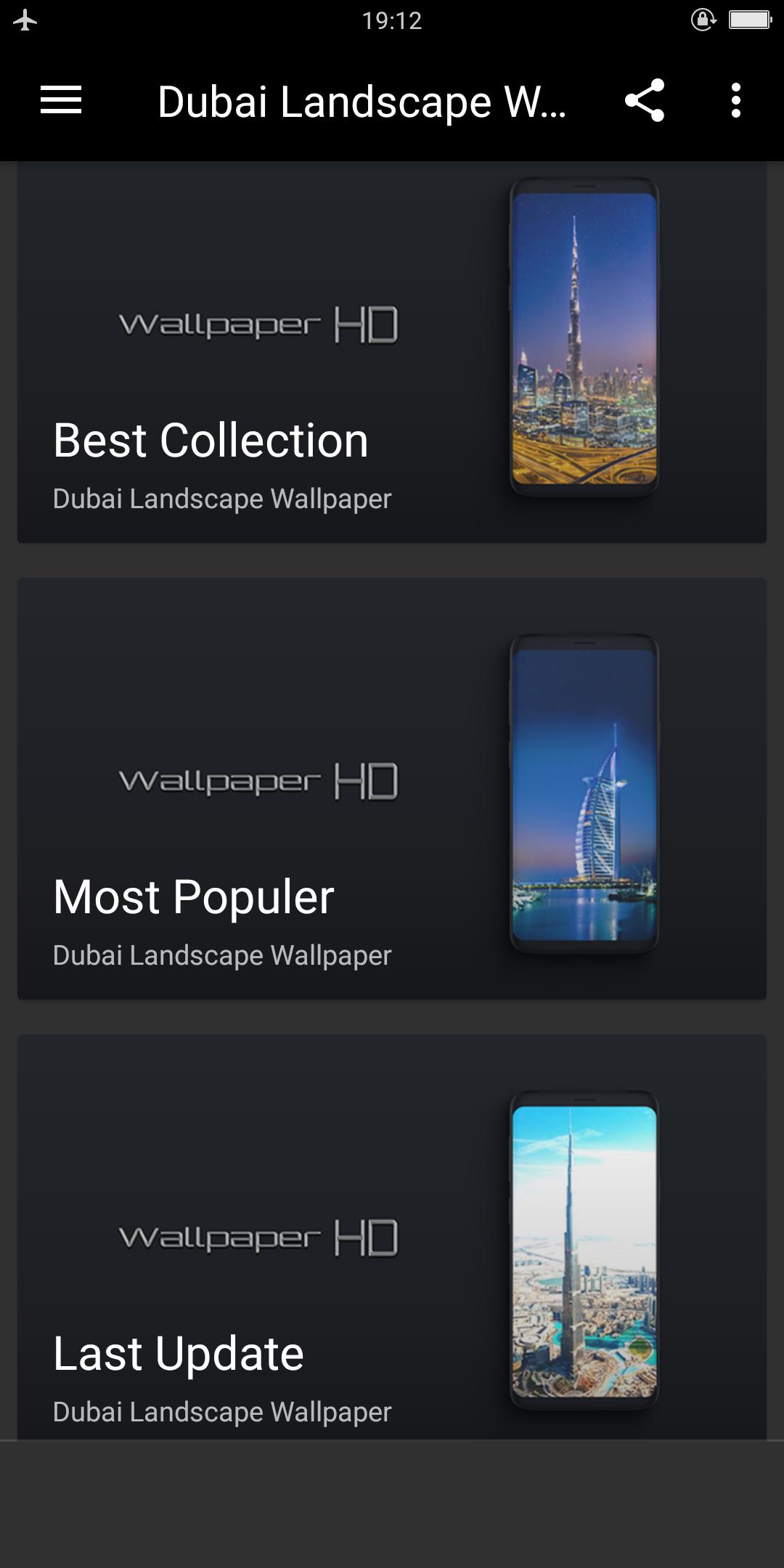Open the hamburger drawer menu

(x=61, y=100)
